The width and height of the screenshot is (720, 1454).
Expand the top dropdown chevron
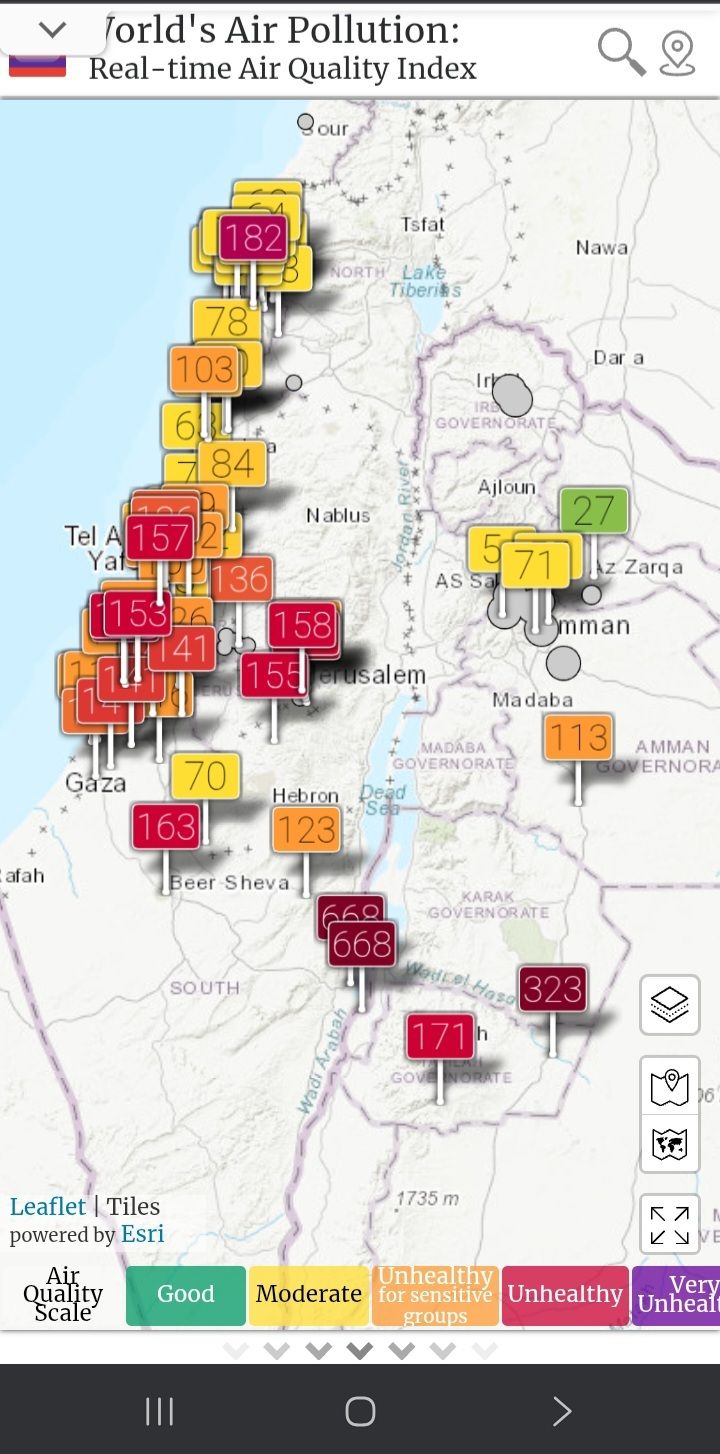click(52, 31)
